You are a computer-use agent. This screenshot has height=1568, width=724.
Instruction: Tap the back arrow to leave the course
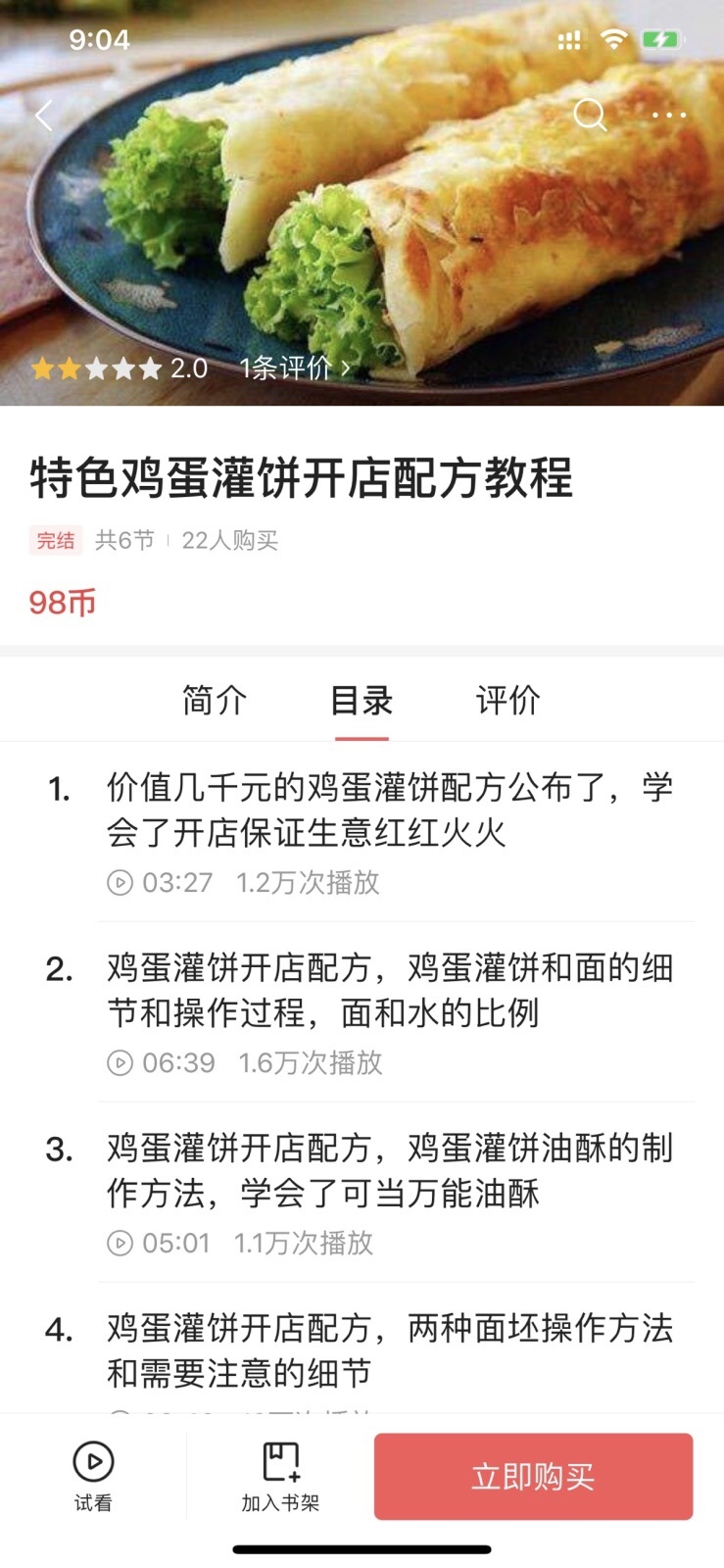click(43, 115)
